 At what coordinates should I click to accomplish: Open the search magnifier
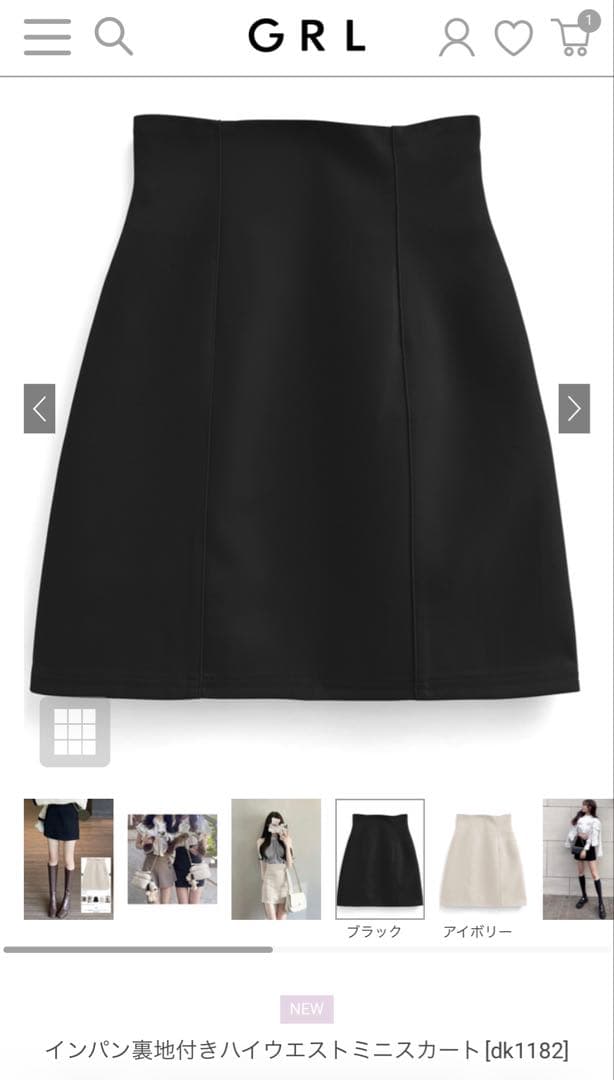click(114, 37)
